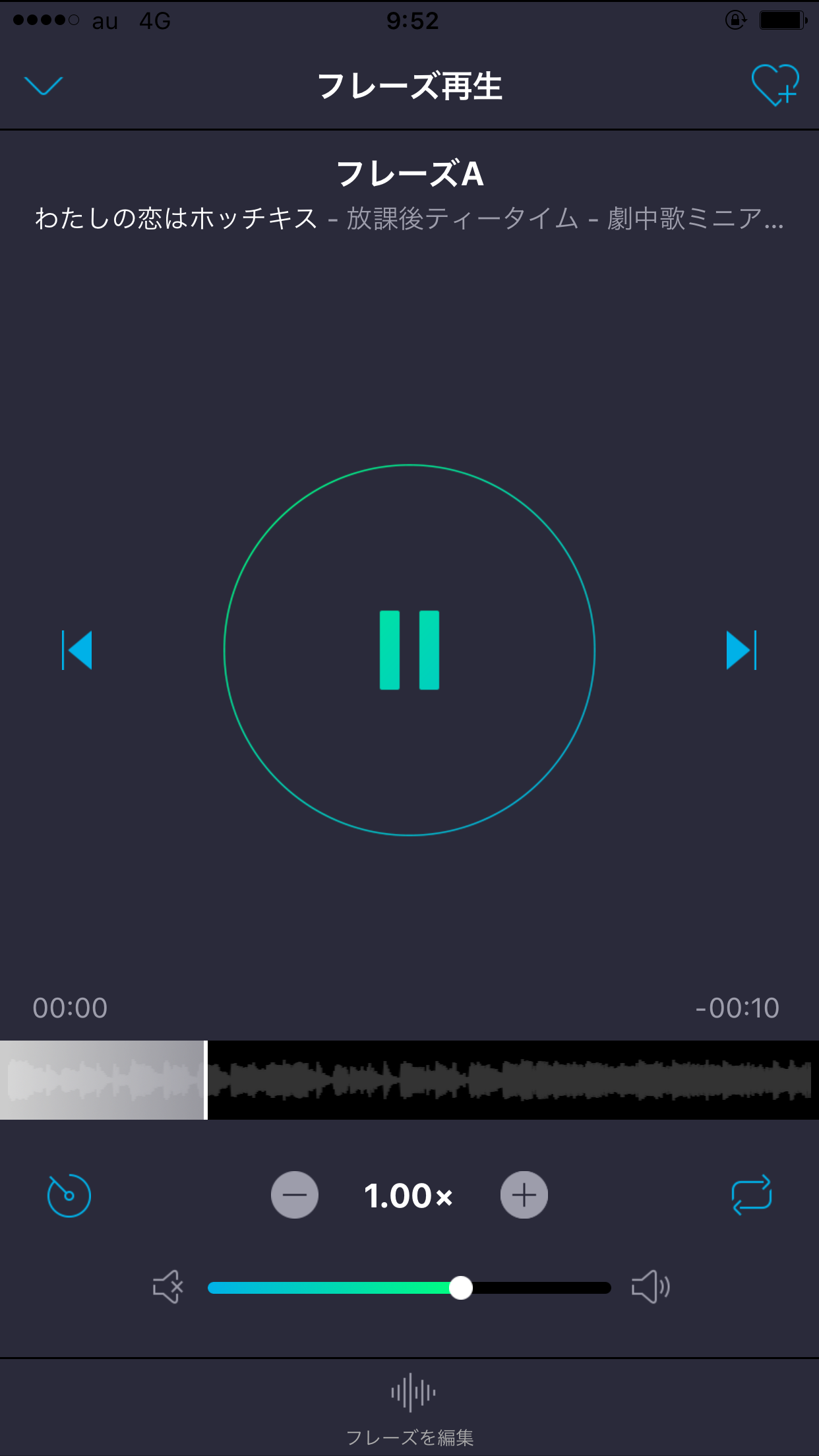
Task: Skip to the previous phrase
Action: pyautogui.click(x=77, y=650)
